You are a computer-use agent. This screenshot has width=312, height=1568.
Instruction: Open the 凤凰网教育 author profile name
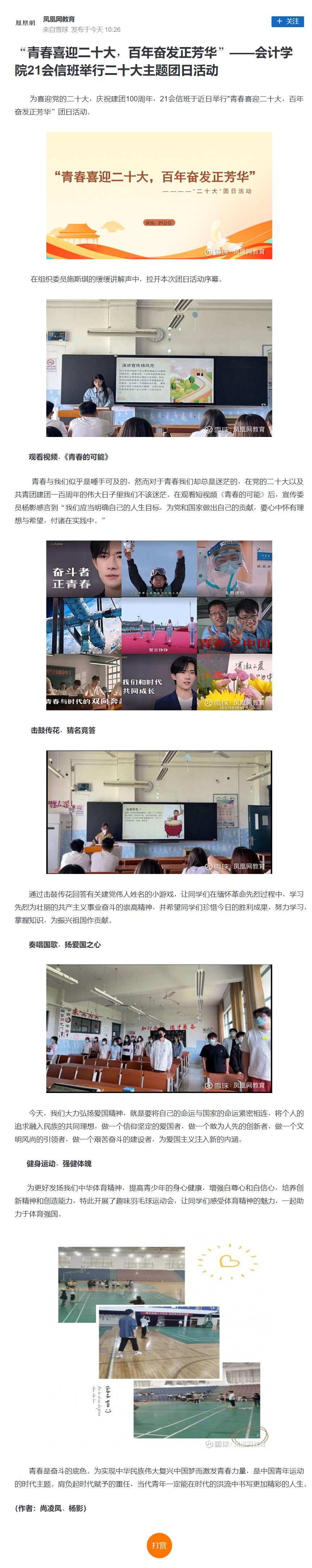coord(59,20)
